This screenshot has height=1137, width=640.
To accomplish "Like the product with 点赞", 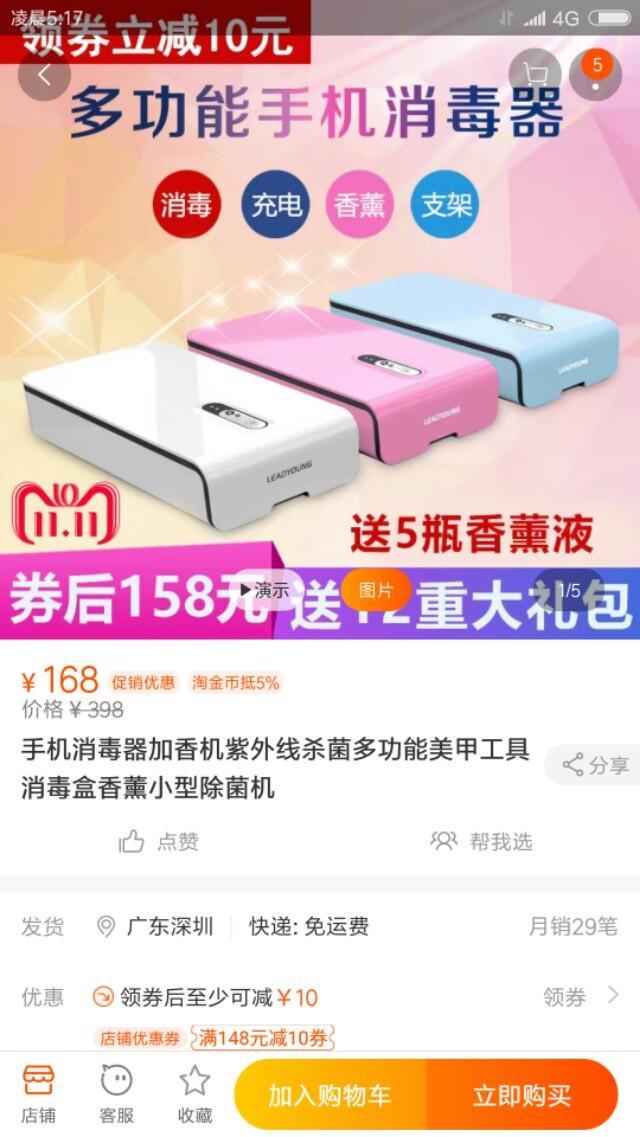I will coord(160,842).
